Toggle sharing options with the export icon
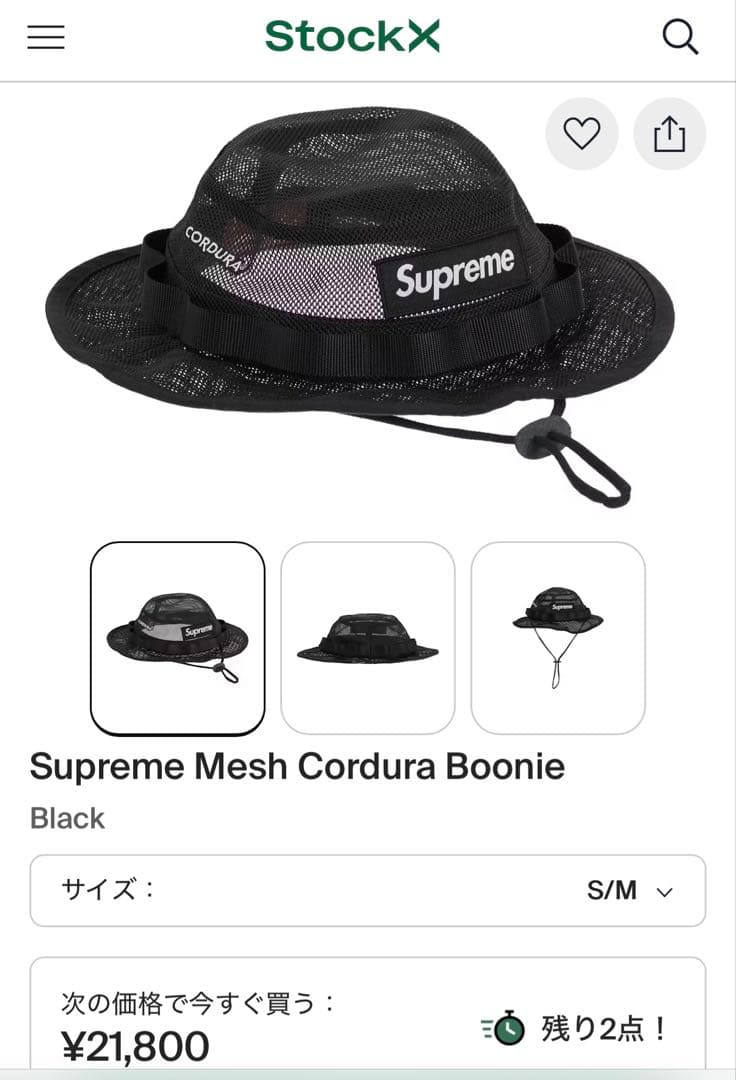 (669, 133)
